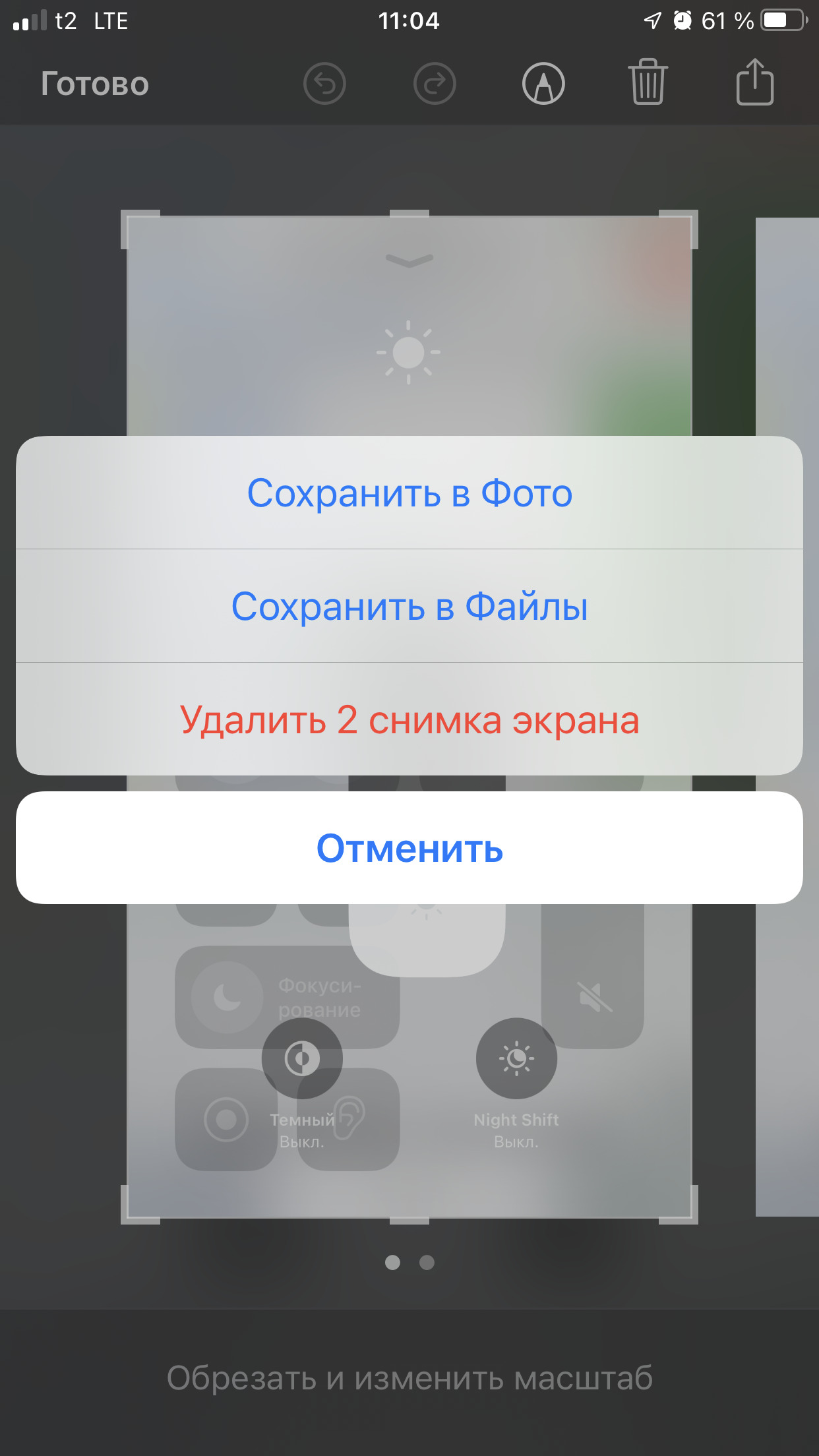Viewport: 819px width, 1456px height.
Task: Dismiss the sheet with Отменить
Action: click(x=409, y=848)
